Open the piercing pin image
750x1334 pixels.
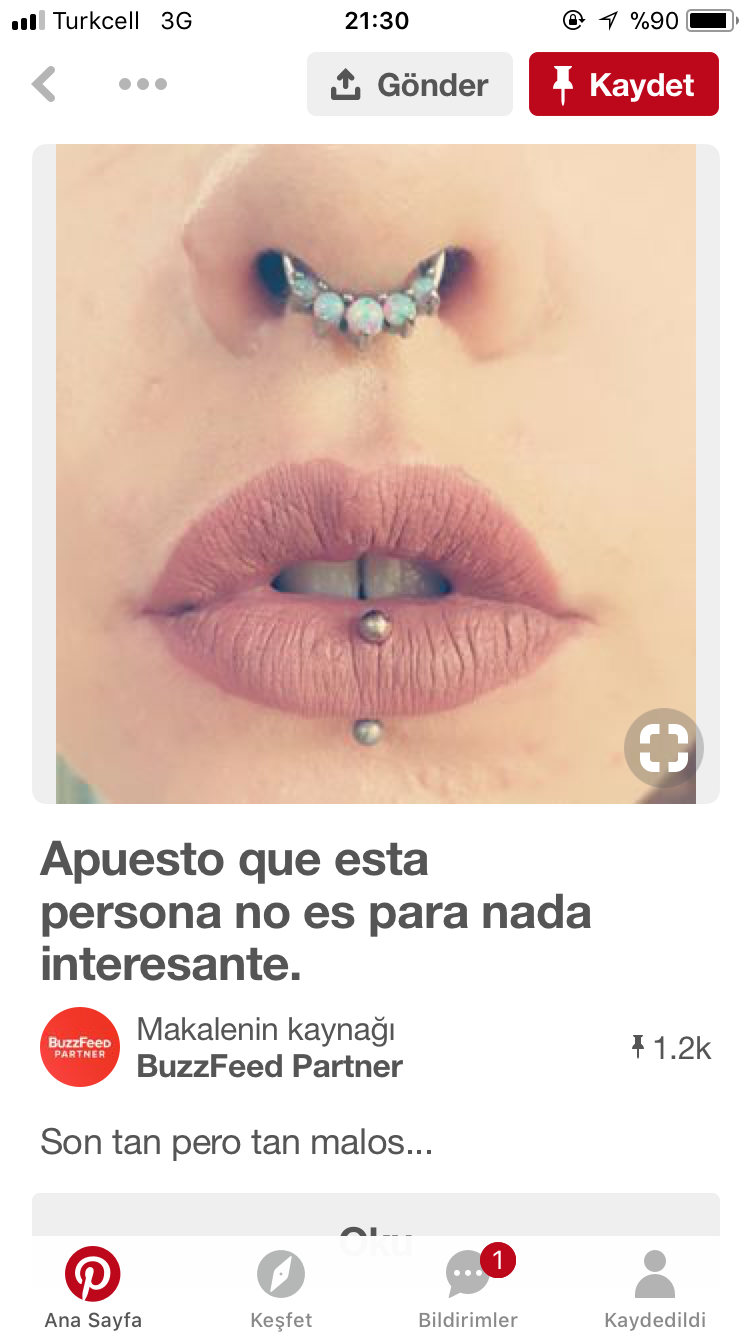click(376, 474)
